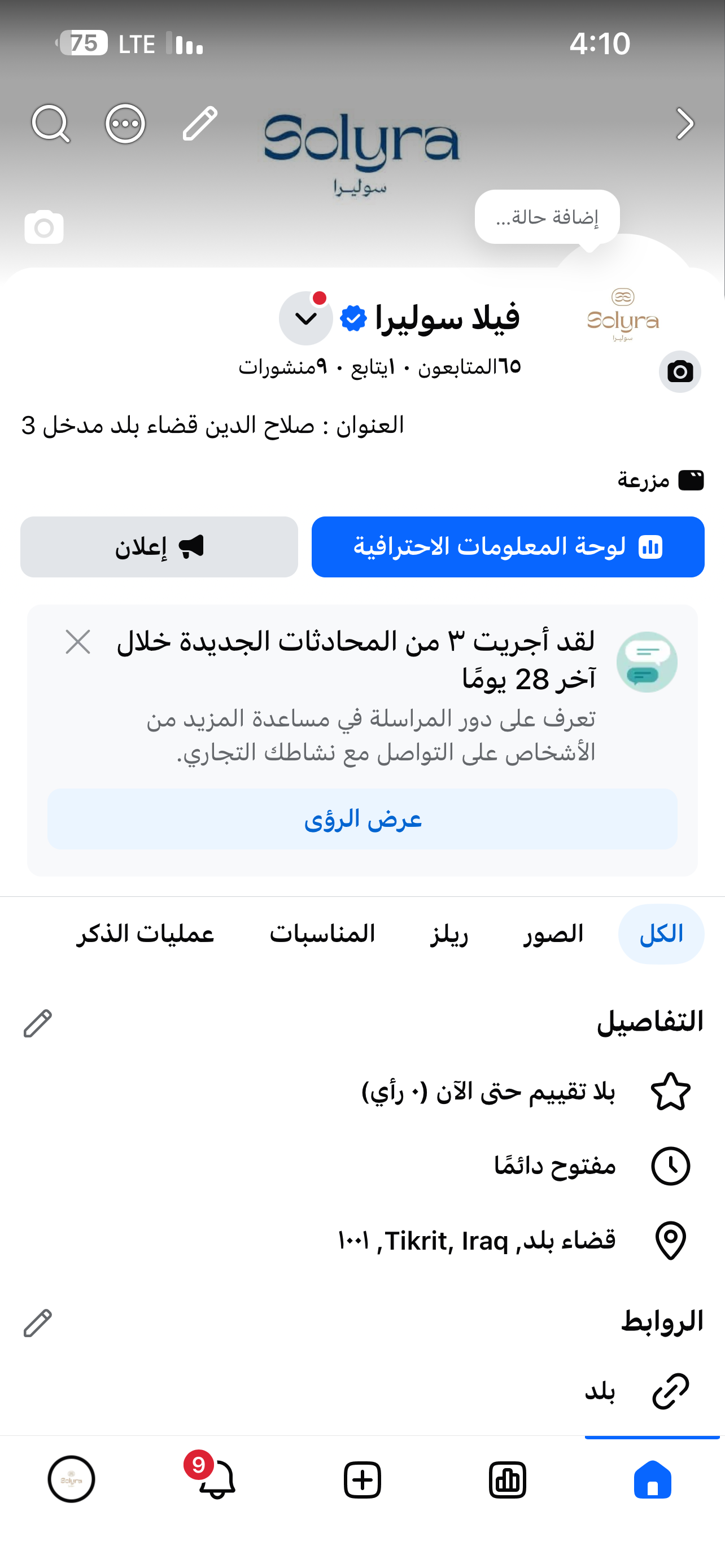Switch to the المناسبات tab

322,934
